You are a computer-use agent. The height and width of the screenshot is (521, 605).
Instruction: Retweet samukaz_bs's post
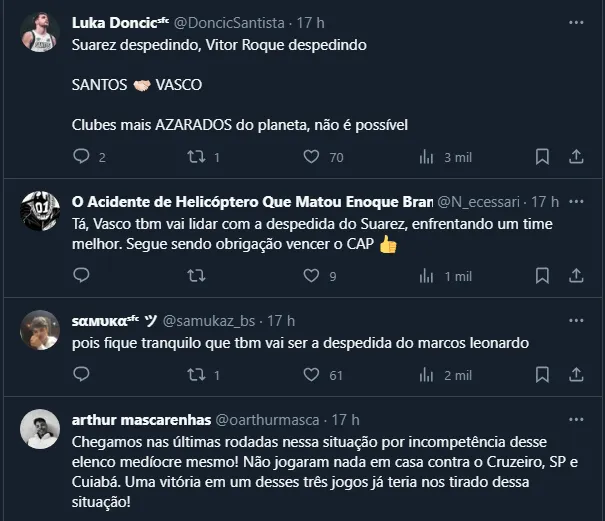pos(197,375)
